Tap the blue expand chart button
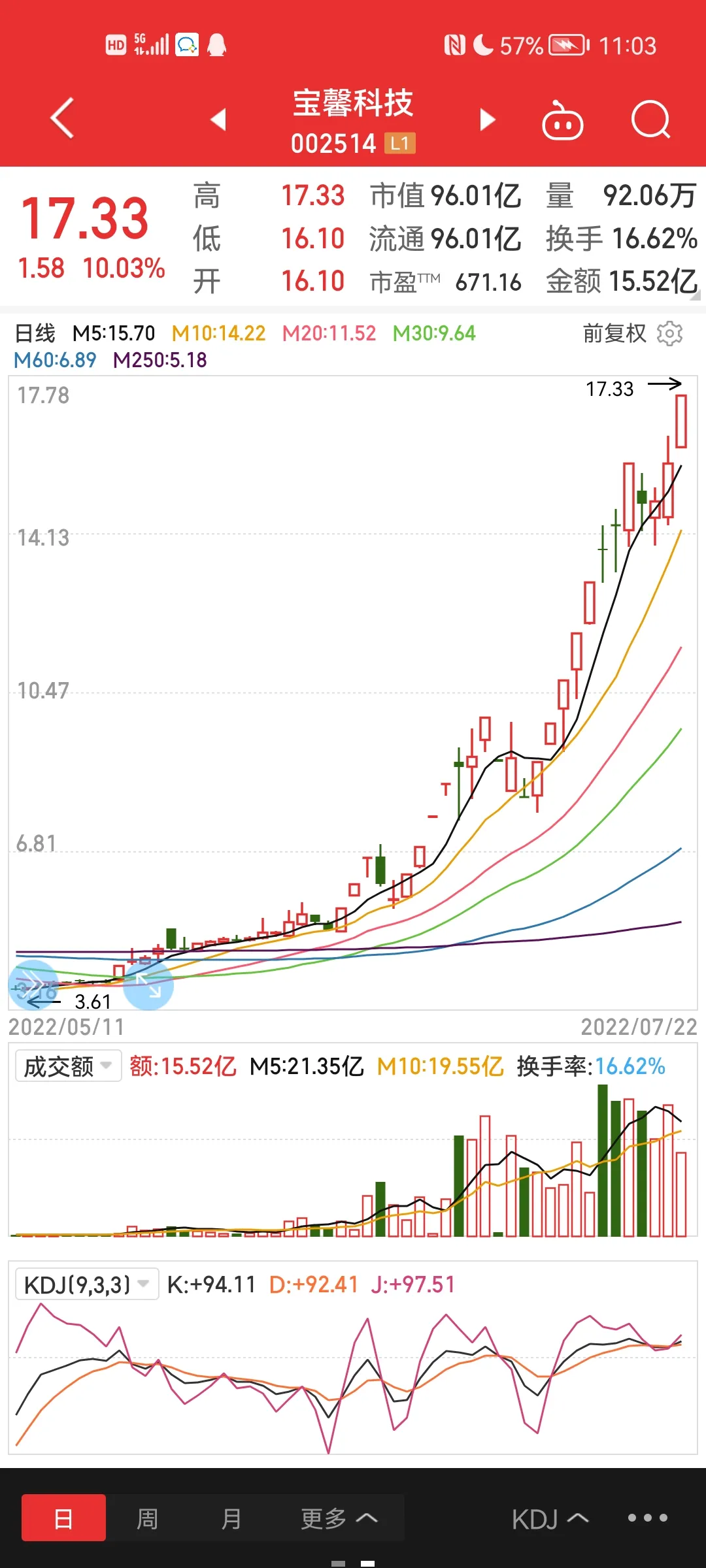This screenshot has width=706, height=1568. tap(149, 985)
